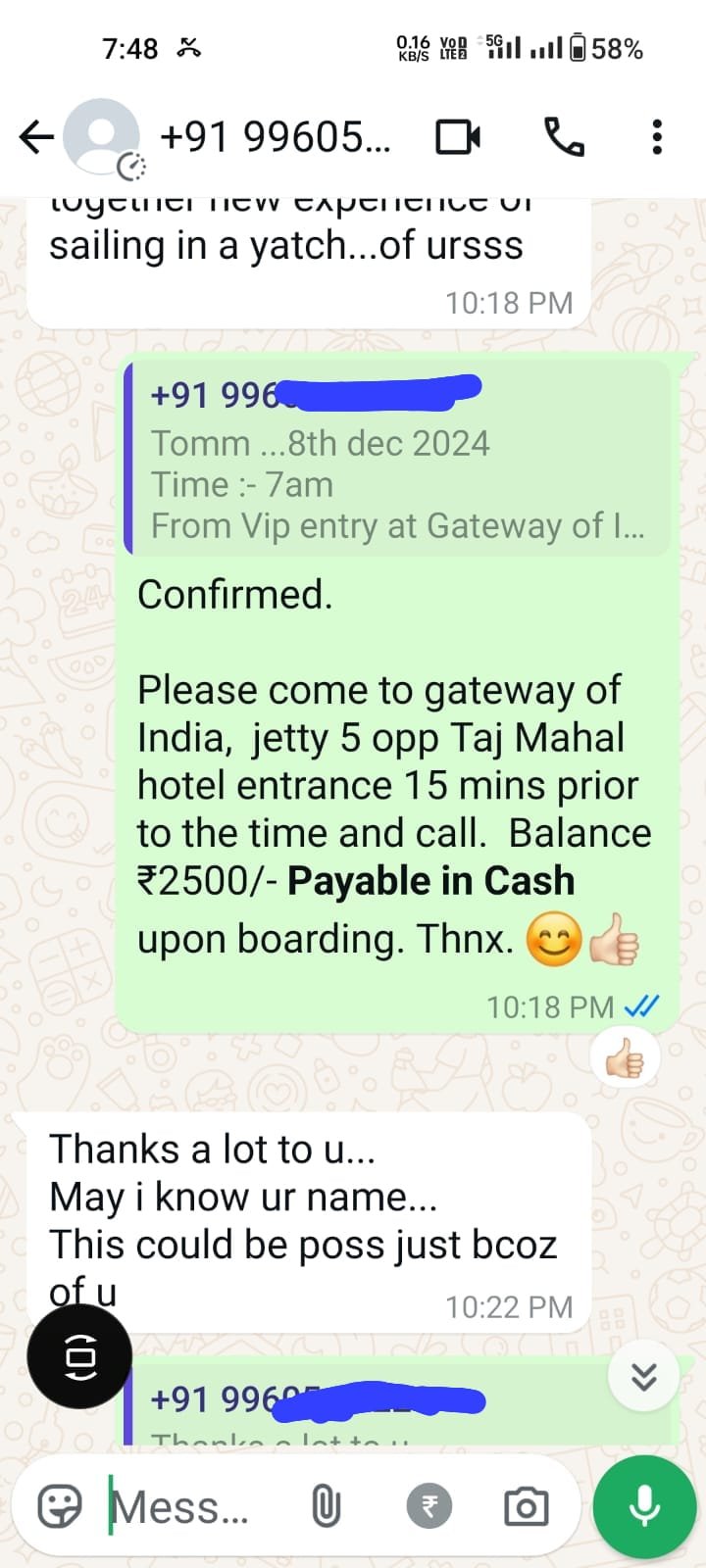
Task: Record a voice message
Action: pos(644,1506)
